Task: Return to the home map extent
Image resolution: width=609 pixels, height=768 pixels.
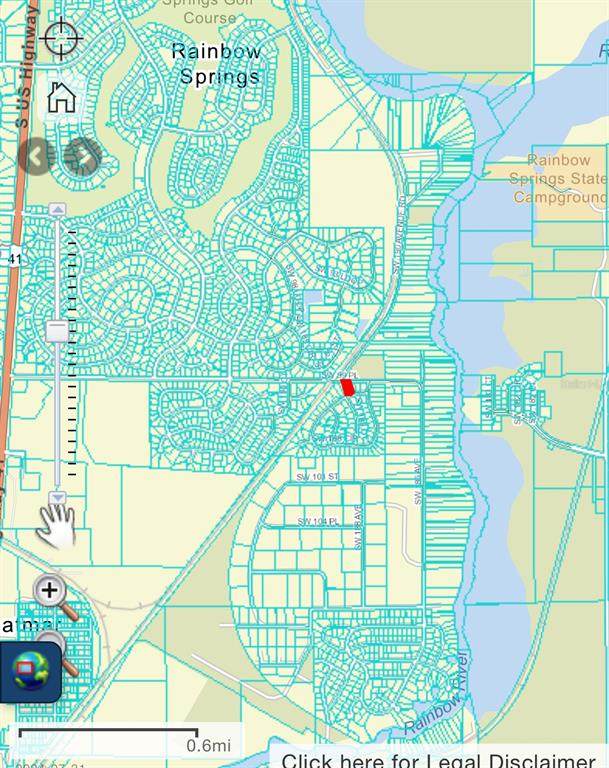Action: (x=62, y=97)
